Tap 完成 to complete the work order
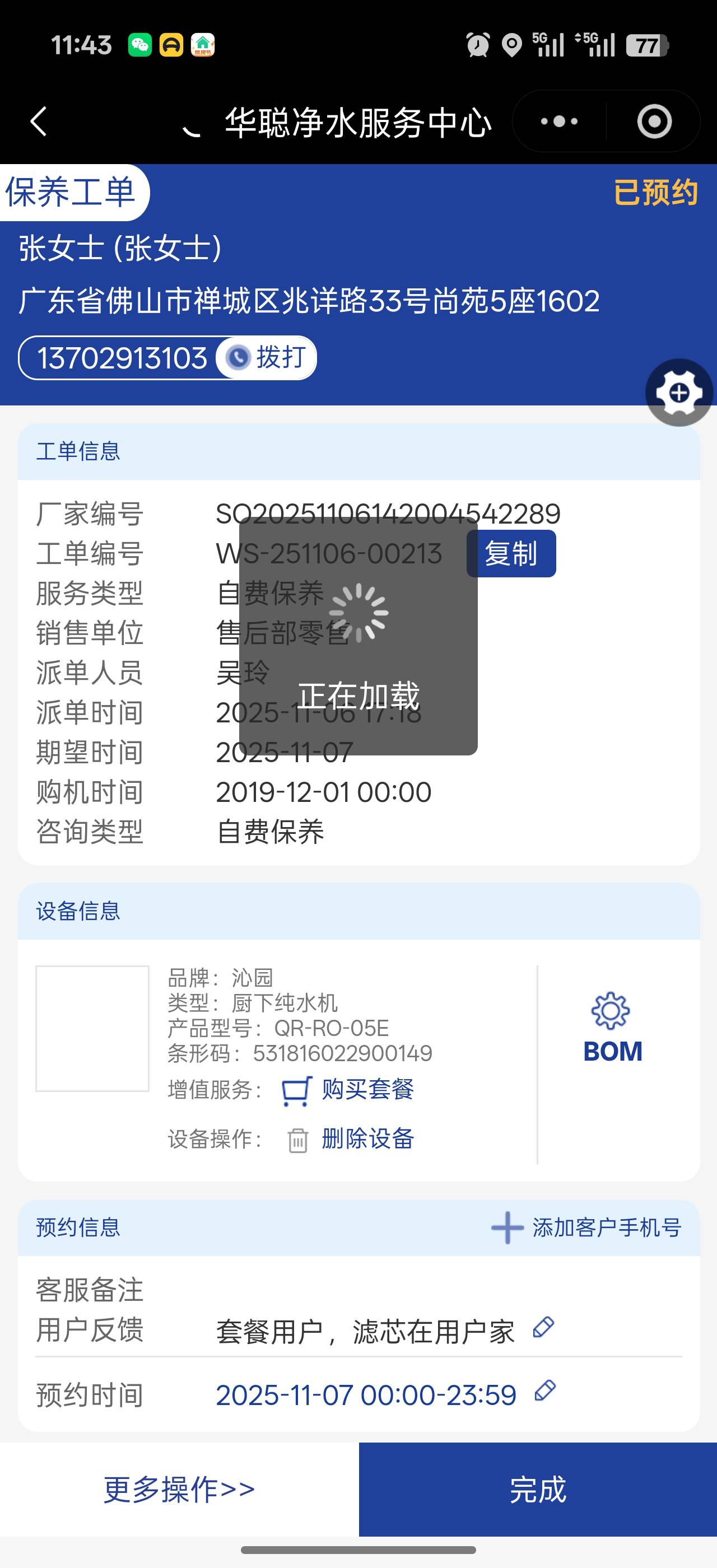Image resolution: width=717 pixels, height=1568 pixels. tap(537, 1489)
